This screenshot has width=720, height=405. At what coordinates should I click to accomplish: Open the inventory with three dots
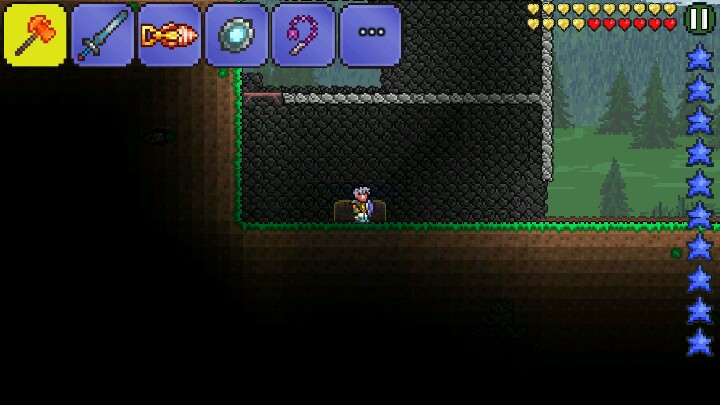pyautogui.click(x=371, y=35)
